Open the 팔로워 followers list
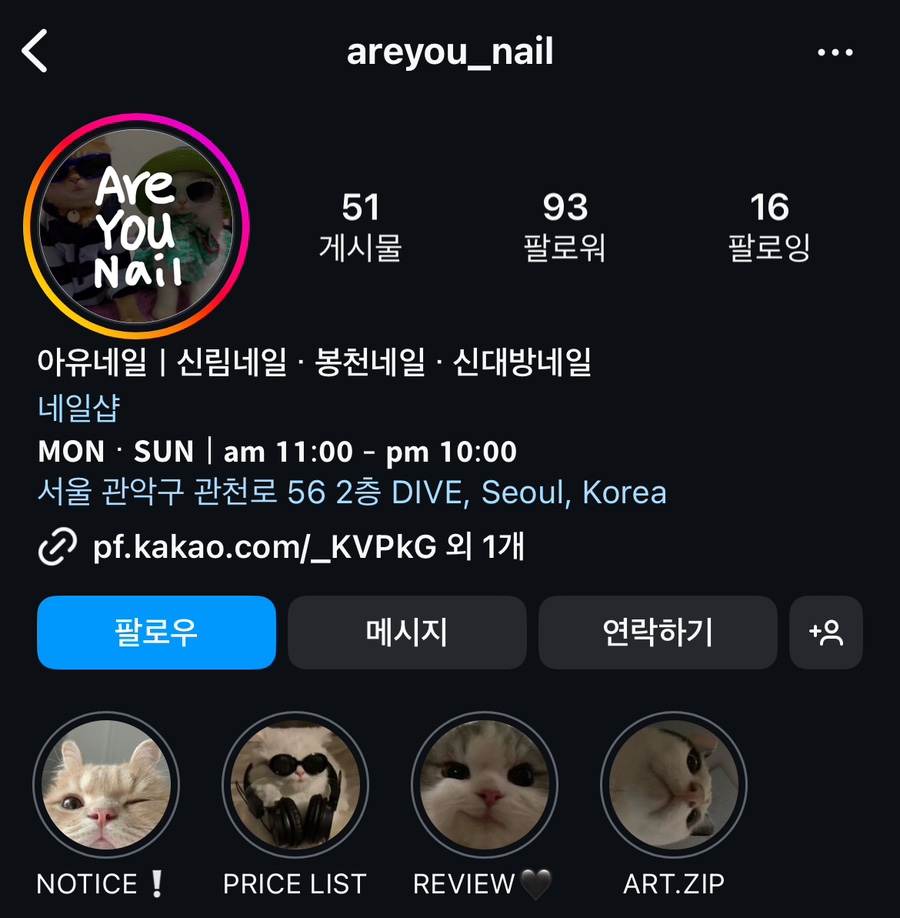This screenshot has height=918, width=900. [564, 226]
